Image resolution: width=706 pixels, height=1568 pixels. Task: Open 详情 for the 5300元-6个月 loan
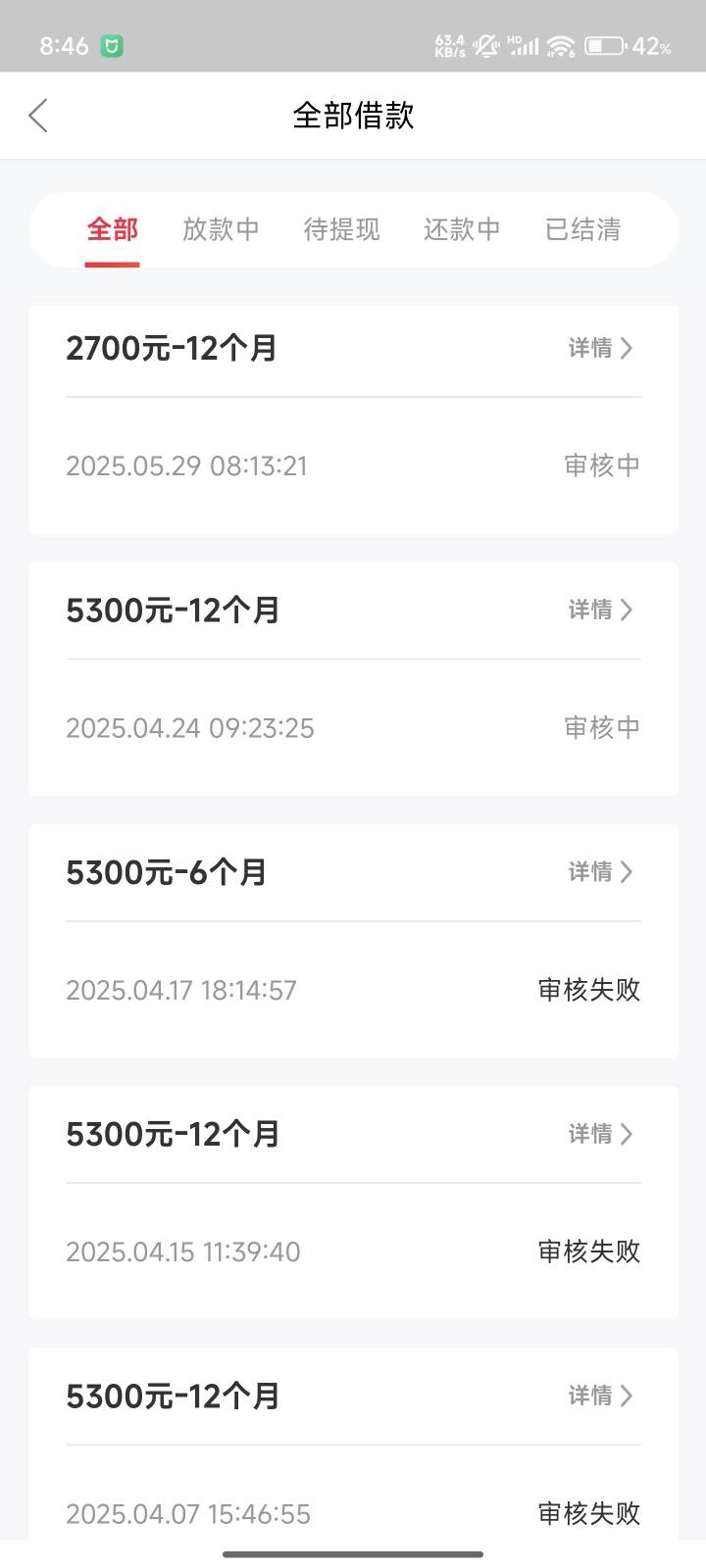(601, 871)
